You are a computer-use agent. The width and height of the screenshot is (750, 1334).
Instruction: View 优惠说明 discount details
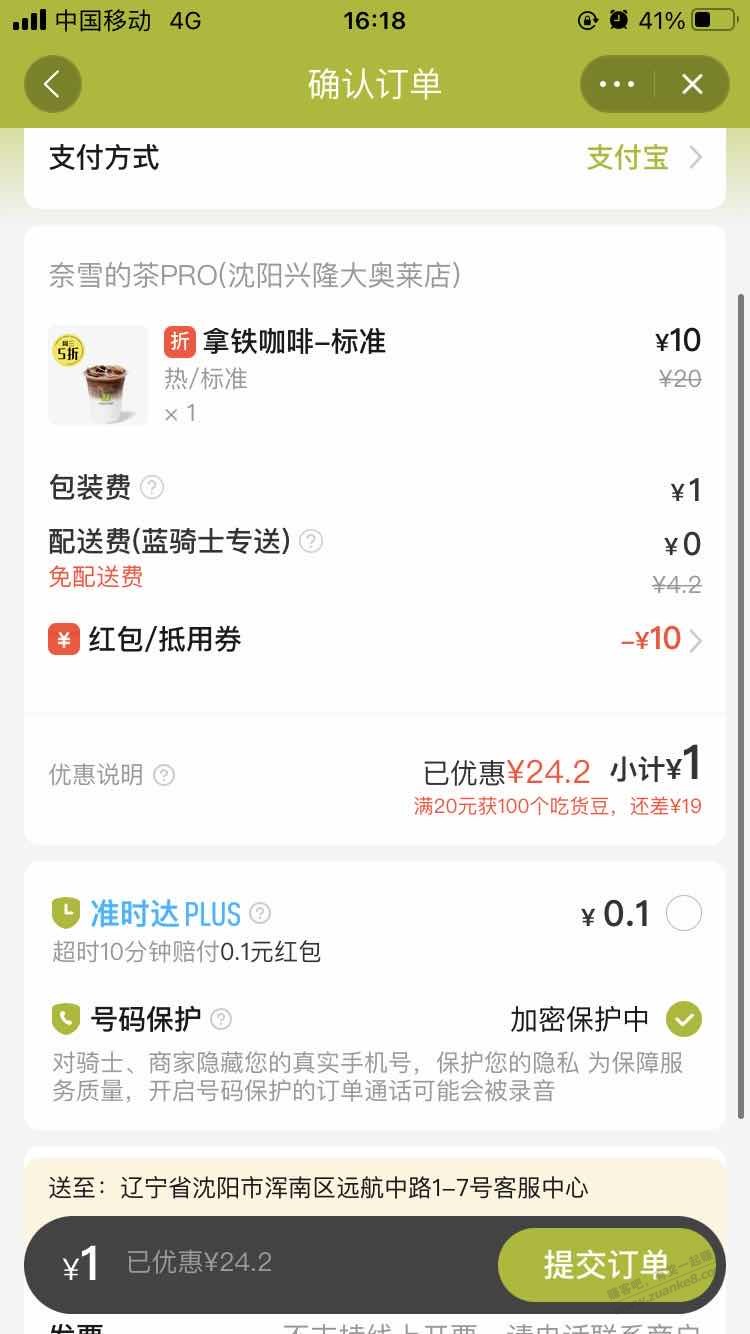pos(164,775)
